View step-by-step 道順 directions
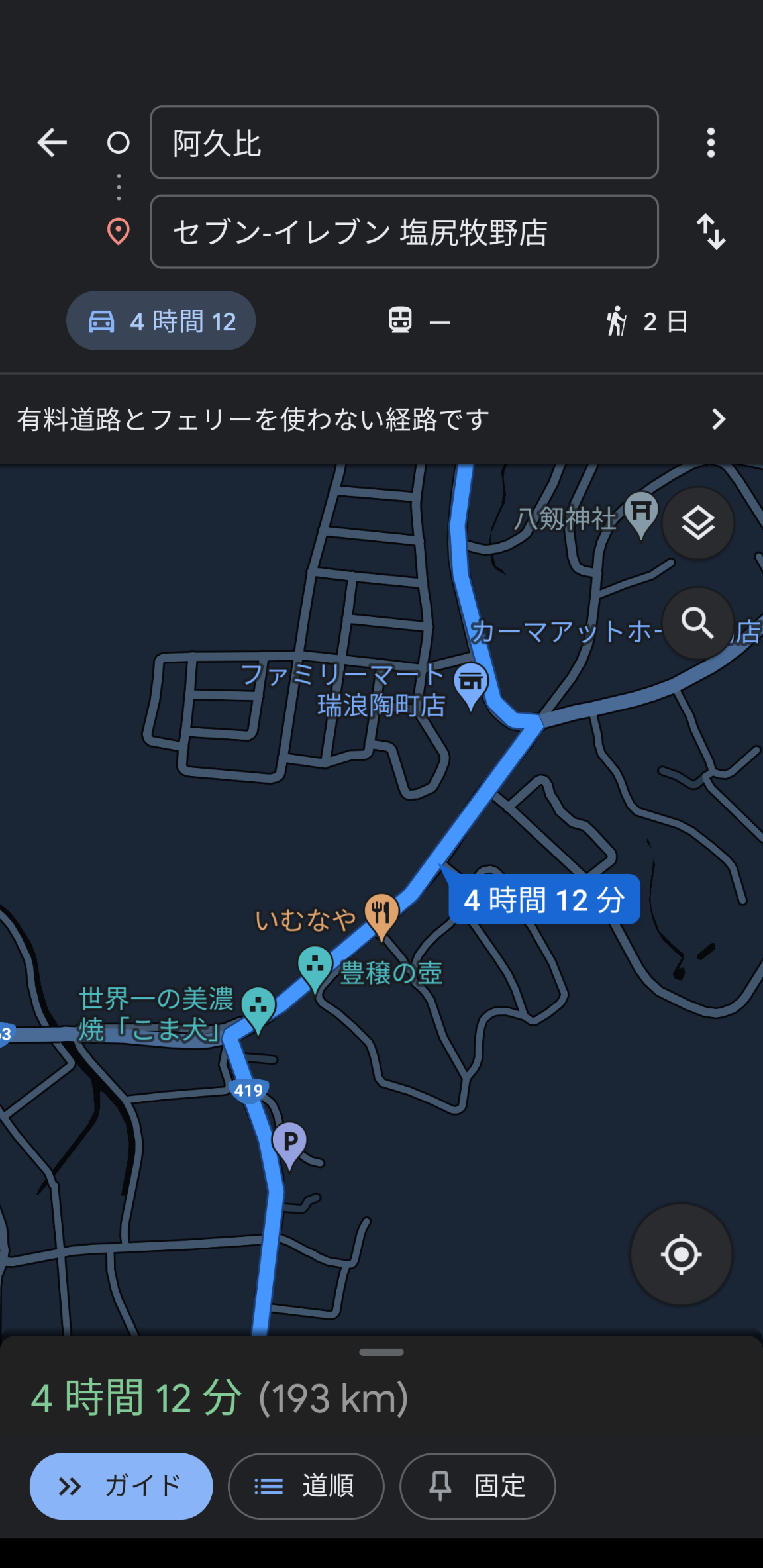This screenshot has width=763, height=1568. click(306, 1486)
